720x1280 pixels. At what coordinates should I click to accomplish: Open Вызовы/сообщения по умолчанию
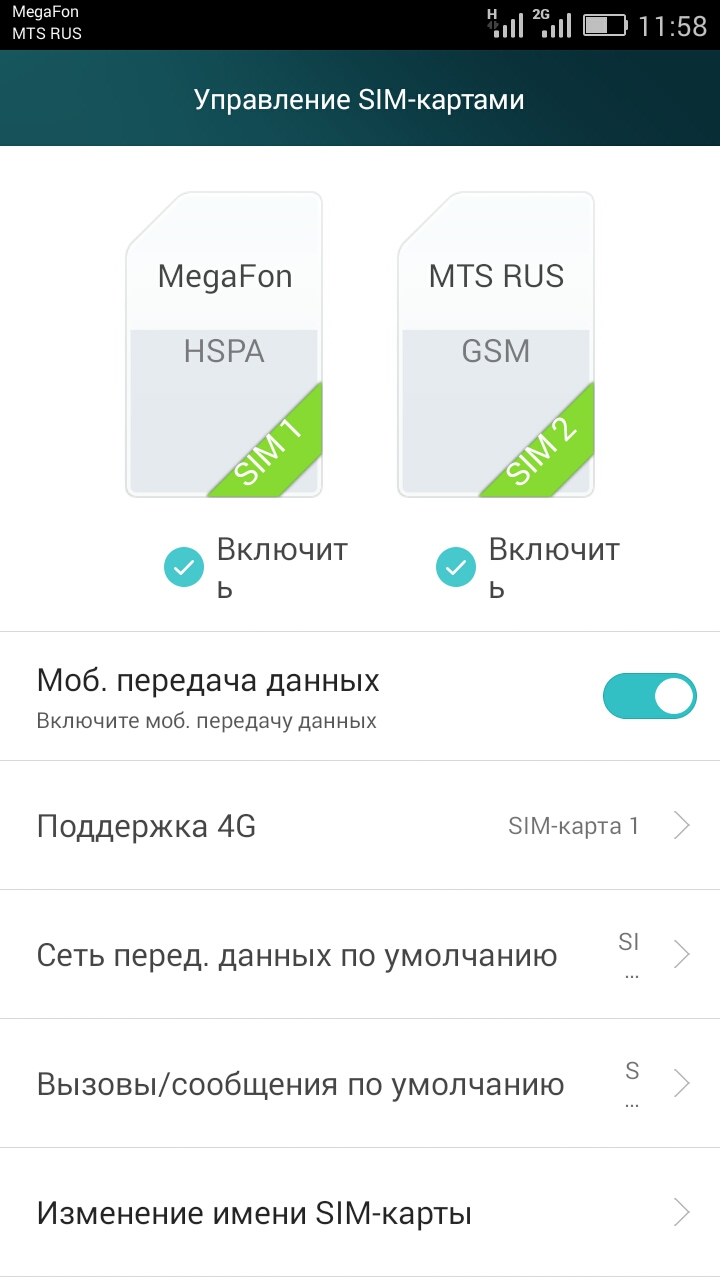pos(360,1084)
